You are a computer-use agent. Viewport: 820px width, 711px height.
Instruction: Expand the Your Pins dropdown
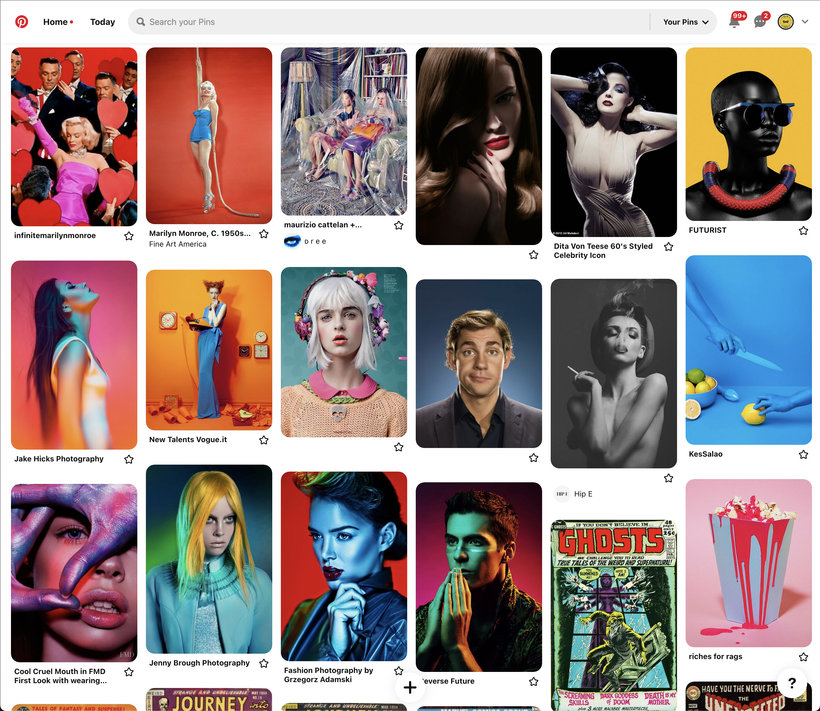pos(686,22)
